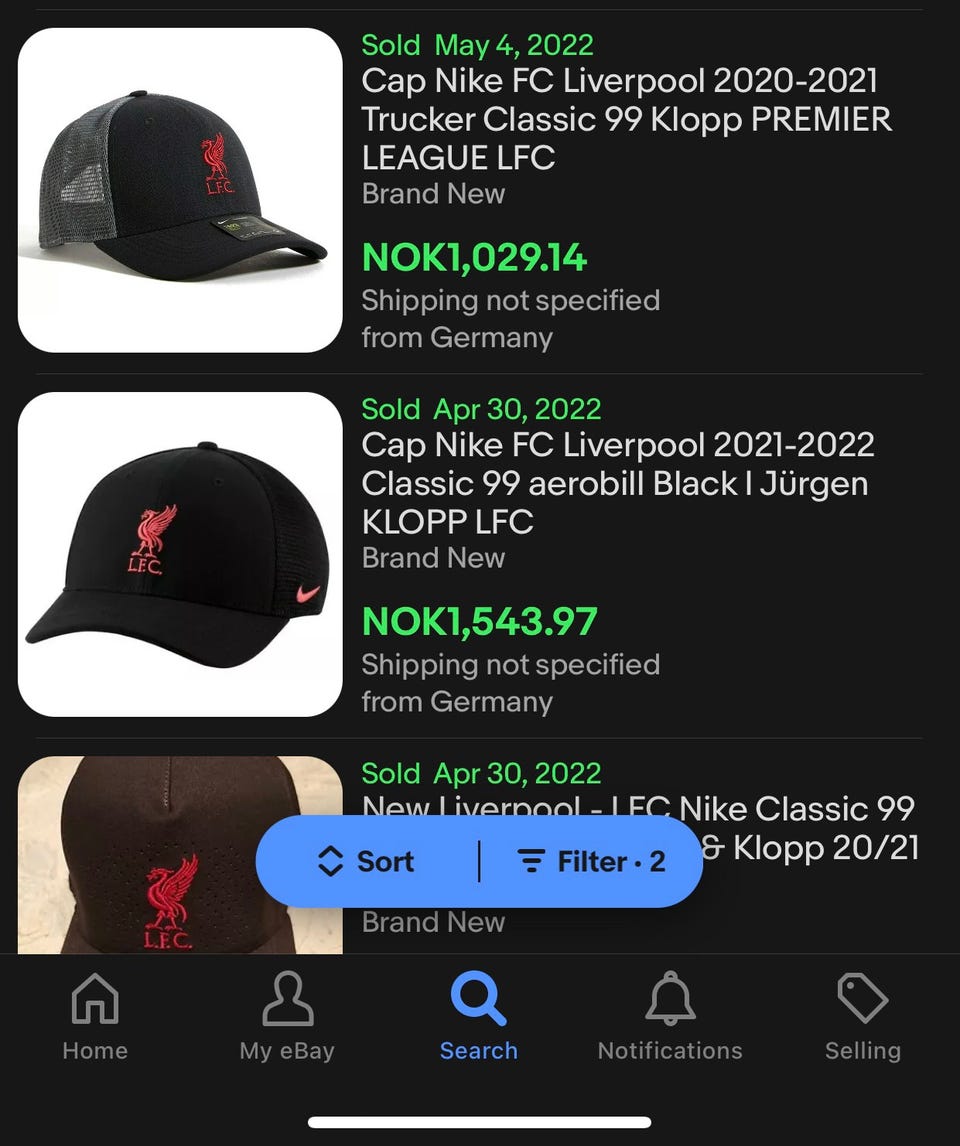Switch to the My eBay tab
960x1146 pixels.
(x=287, y=1017)
